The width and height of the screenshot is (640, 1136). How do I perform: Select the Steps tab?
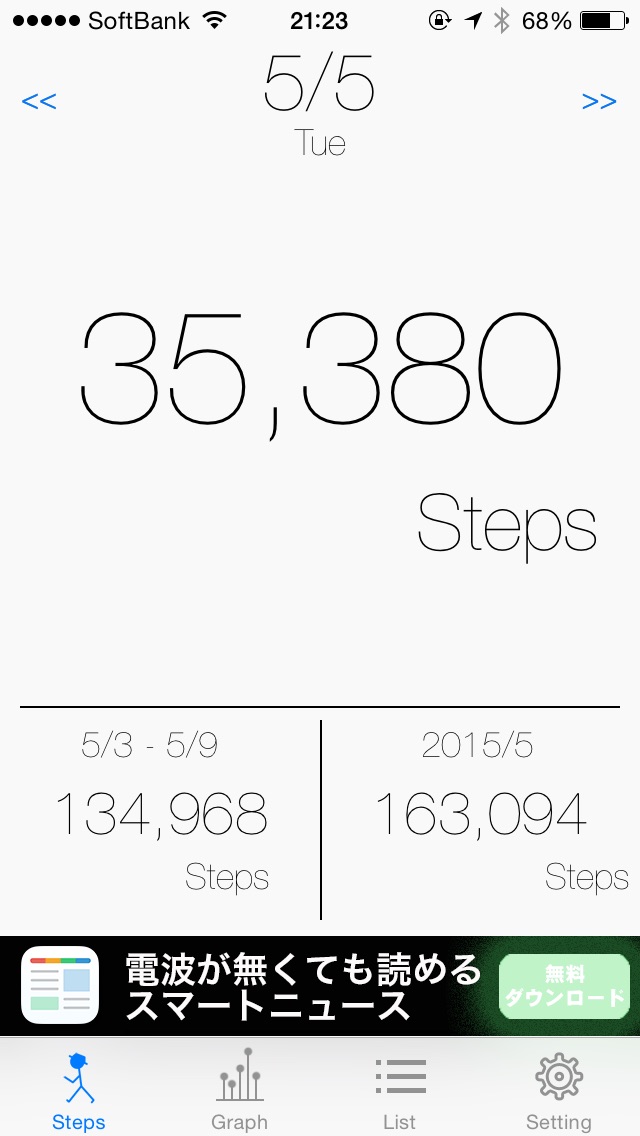79,1089
